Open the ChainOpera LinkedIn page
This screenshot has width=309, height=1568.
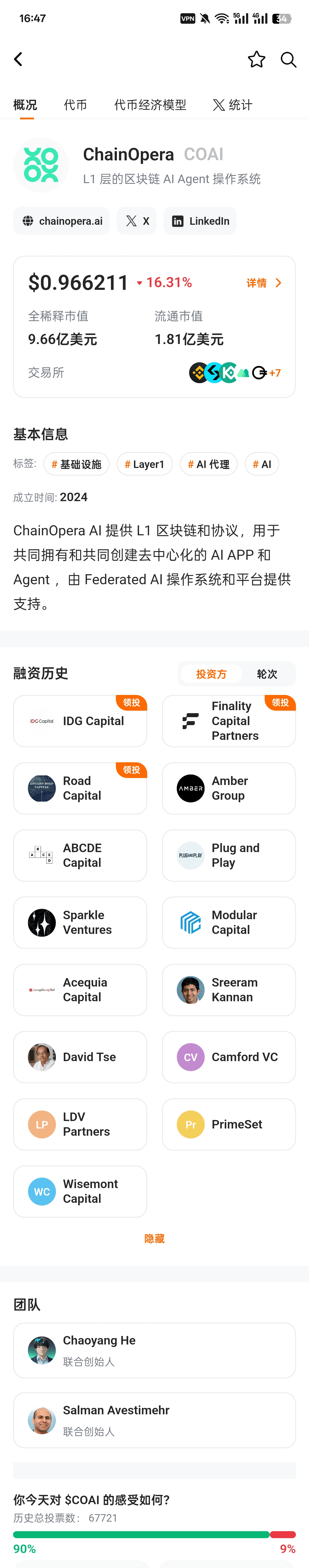pos(200,221)
